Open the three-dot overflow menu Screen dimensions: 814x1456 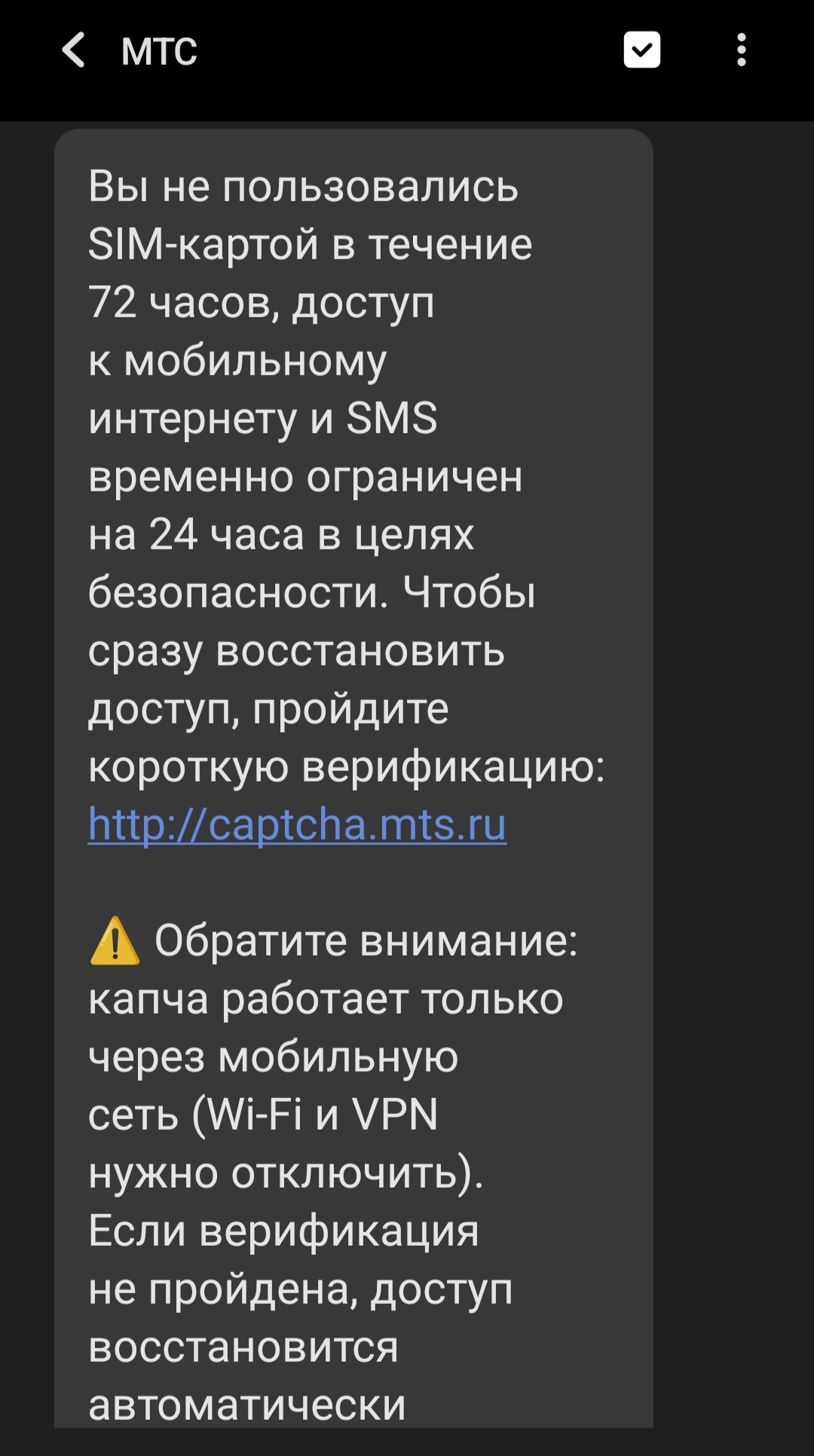[742, 50]
